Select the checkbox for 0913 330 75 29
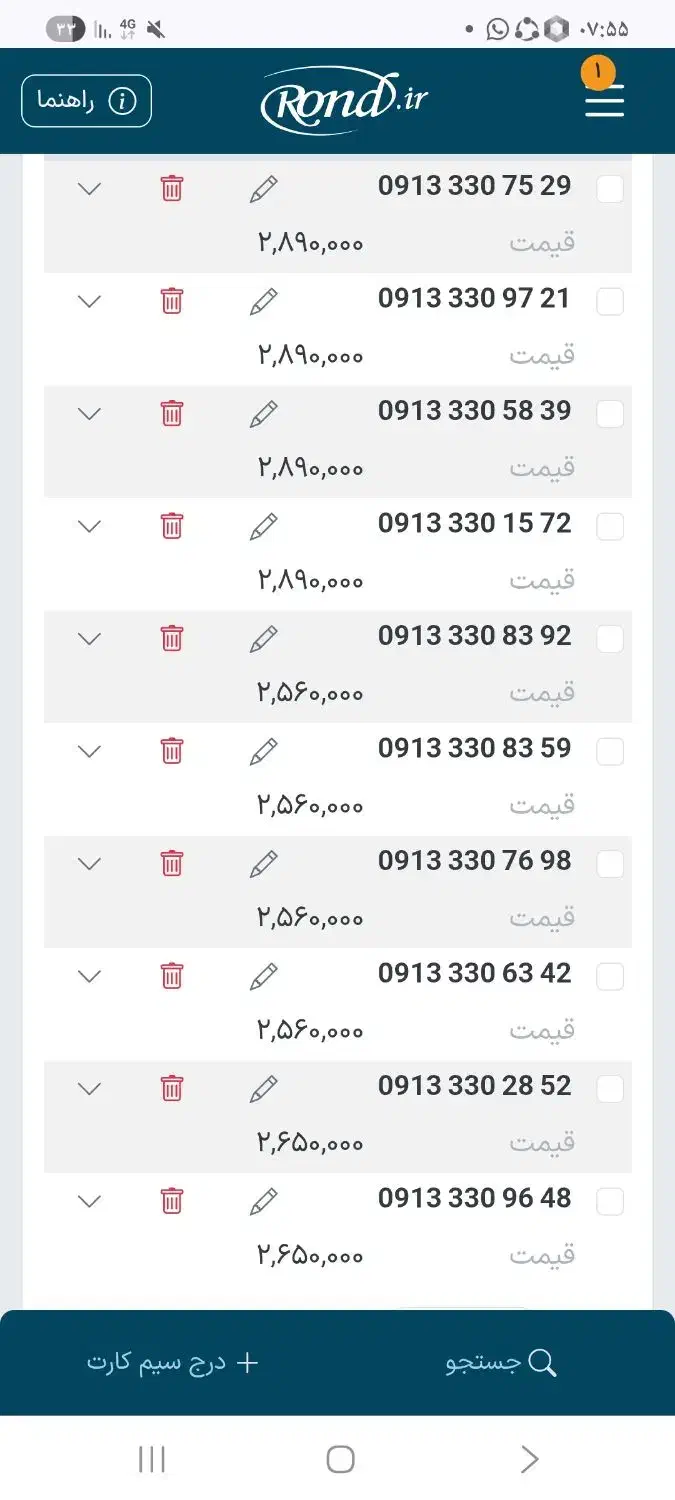This screenshot has width=675, height=1500. (x=610, y=189)
